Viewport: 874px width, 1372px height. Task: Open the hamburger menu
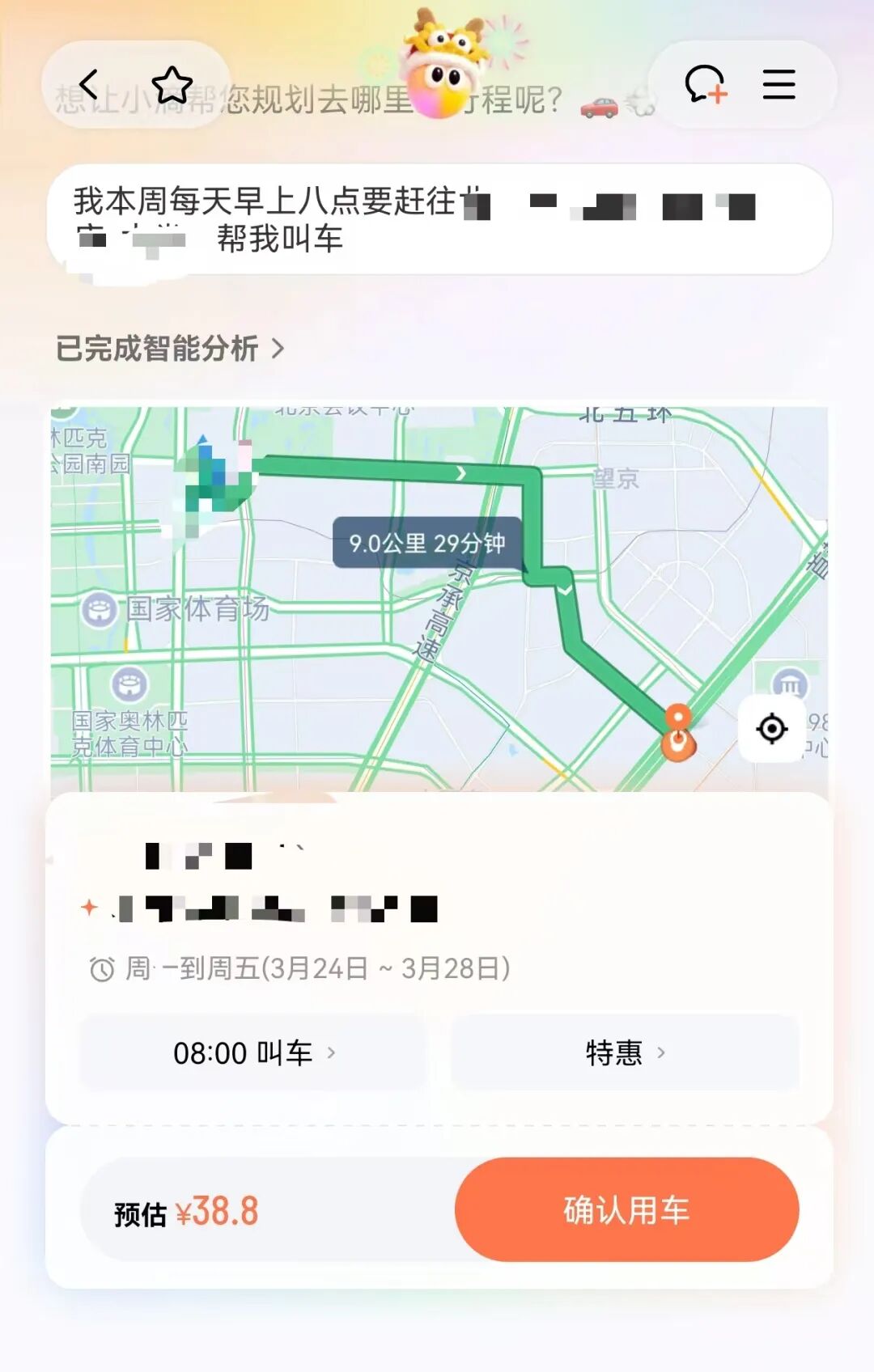(x=779, y=84)
